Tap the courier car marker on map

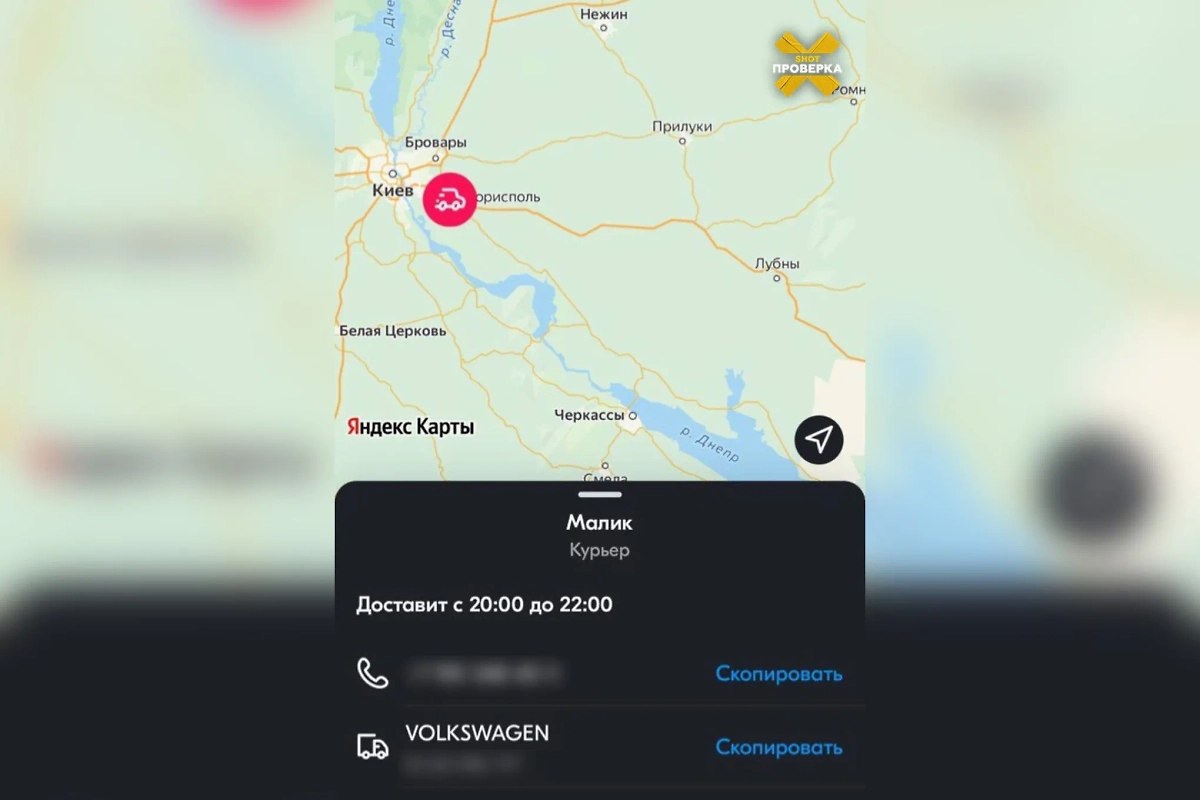[x=449, y=200]
